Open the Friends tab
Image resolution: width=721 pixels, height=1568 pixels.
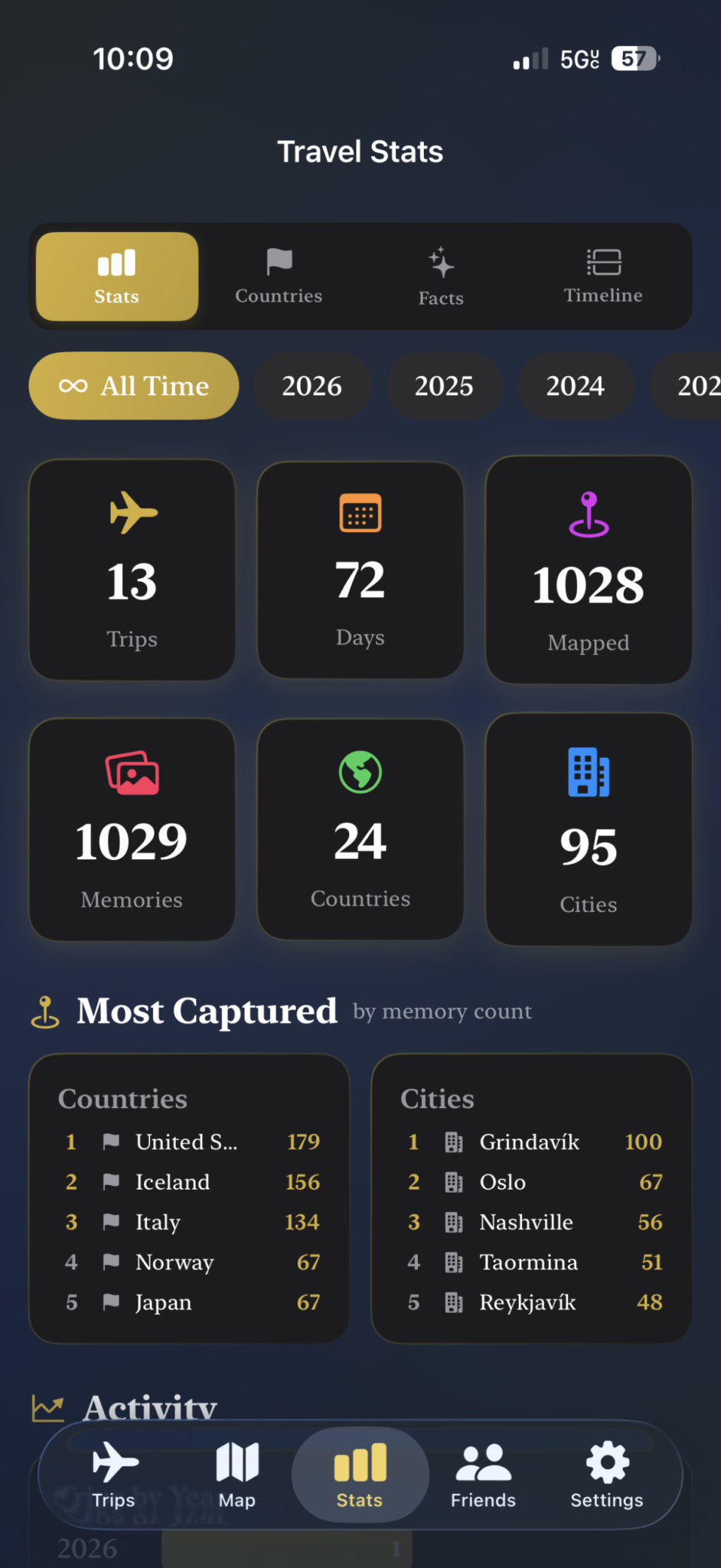pyautogui.click(x=483, y=1475)
